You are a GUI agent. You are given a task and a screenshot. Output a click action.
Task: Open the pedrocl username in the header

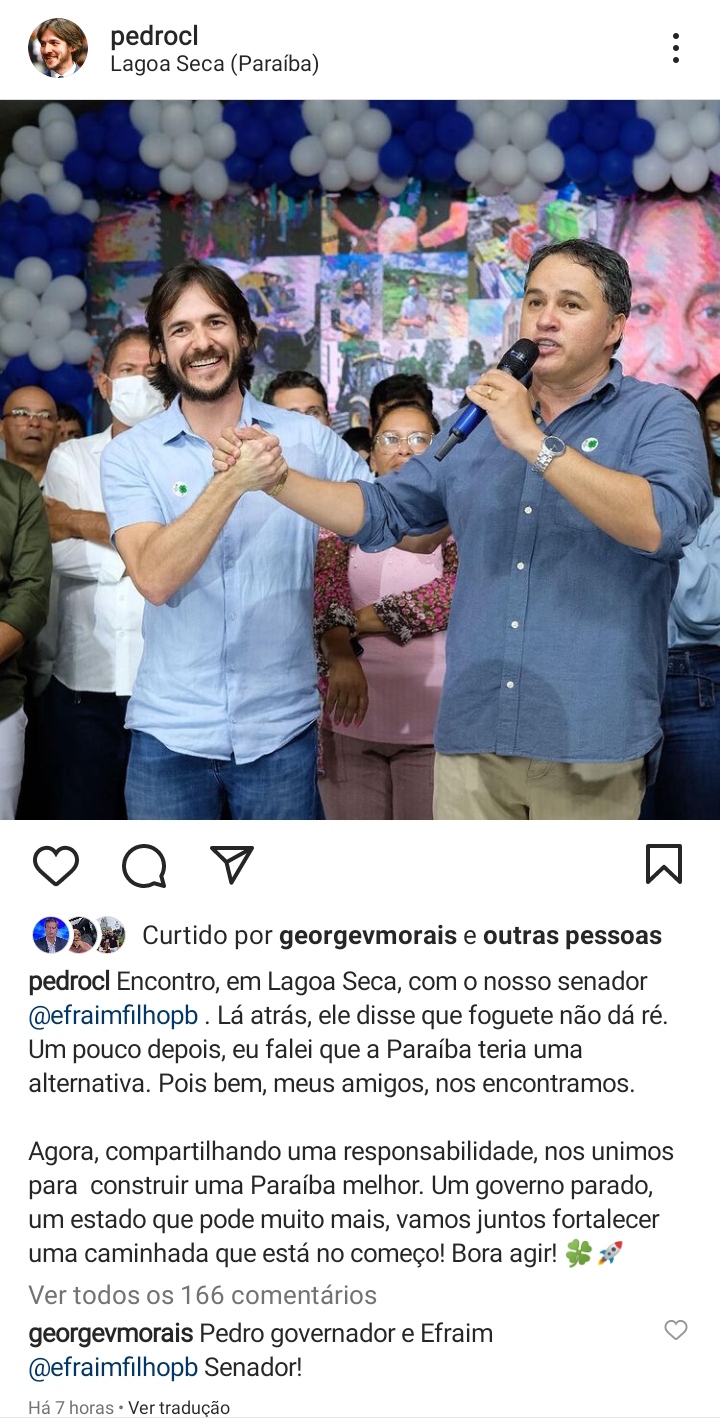pos(154,36)
